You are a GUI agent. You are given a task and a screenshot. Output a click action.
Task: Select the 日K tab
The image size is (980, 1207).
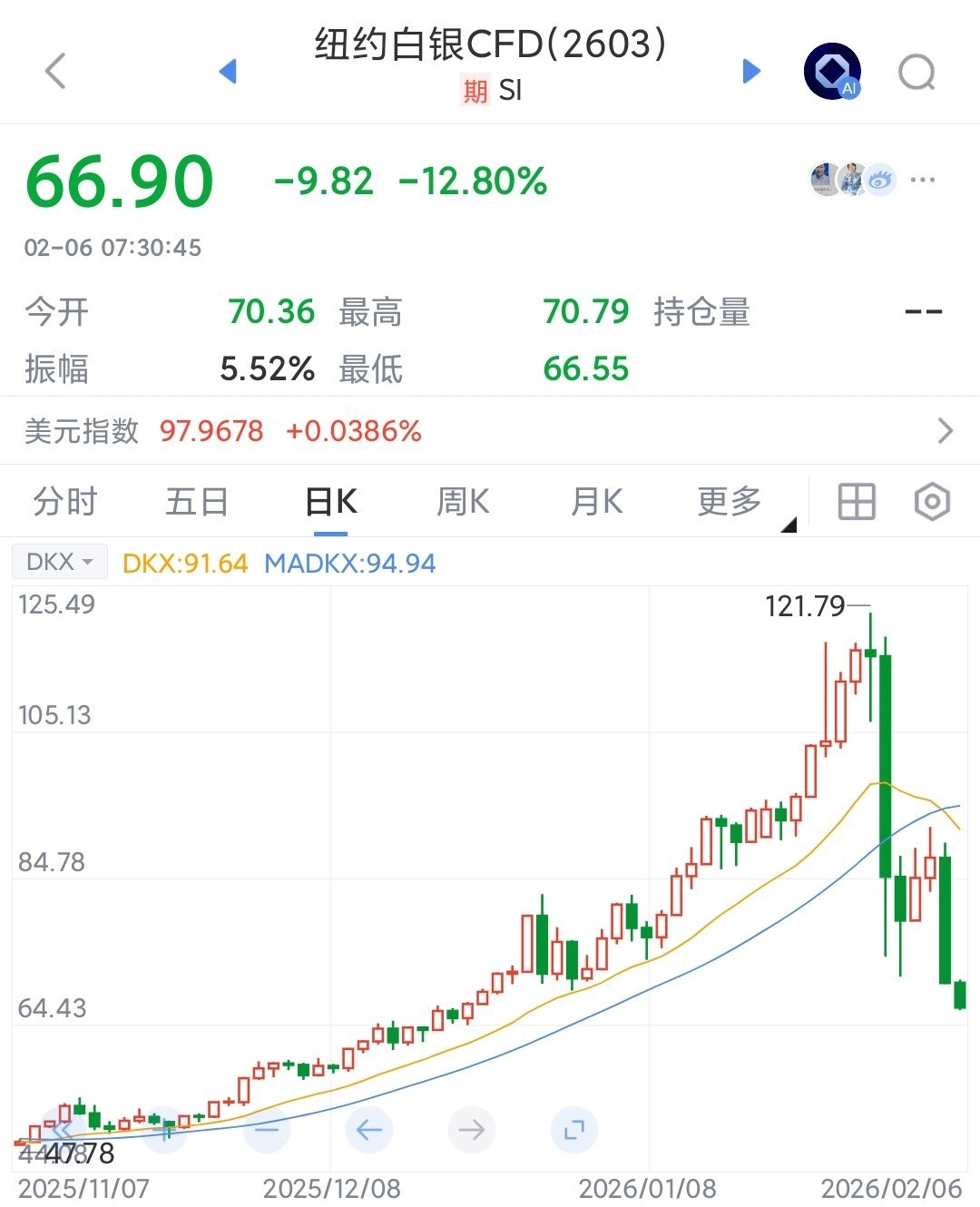click(x=330, y=501)
